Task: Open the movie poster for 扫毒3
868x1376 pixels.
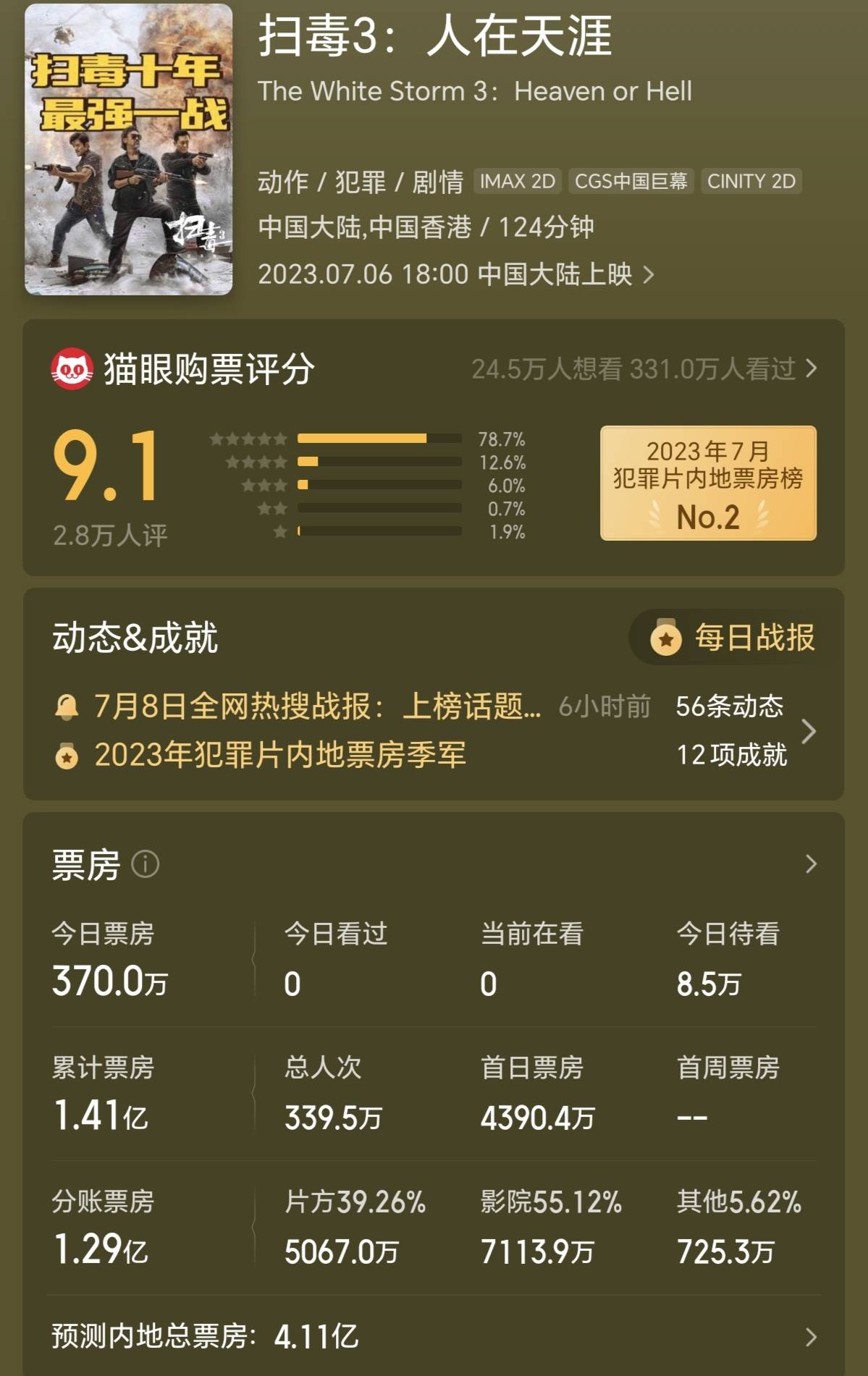Action: (x=128, y=150)
